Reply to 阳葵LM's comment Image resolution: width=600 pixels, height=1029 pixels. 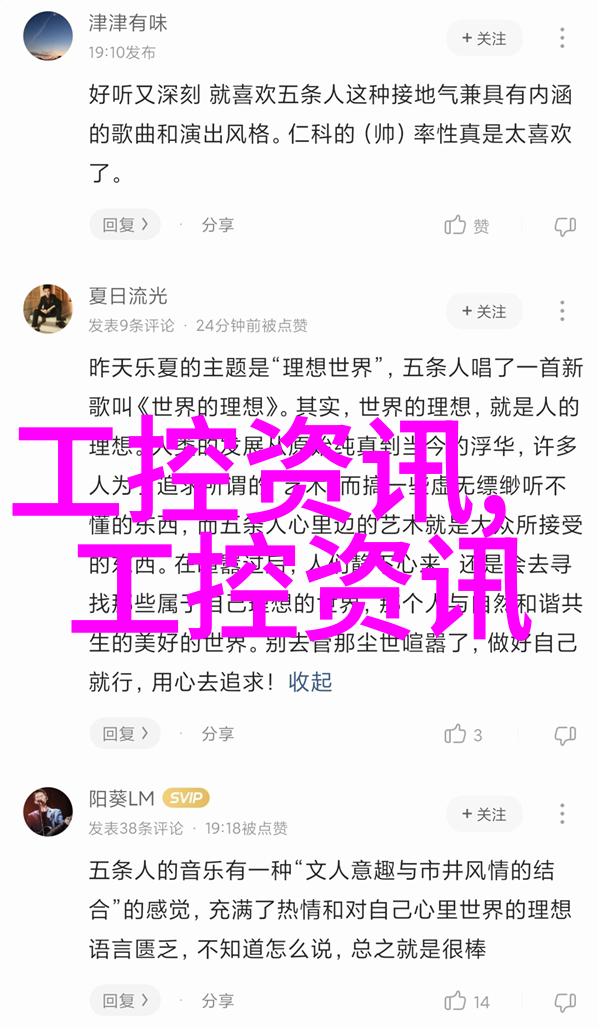coord(124,999)
